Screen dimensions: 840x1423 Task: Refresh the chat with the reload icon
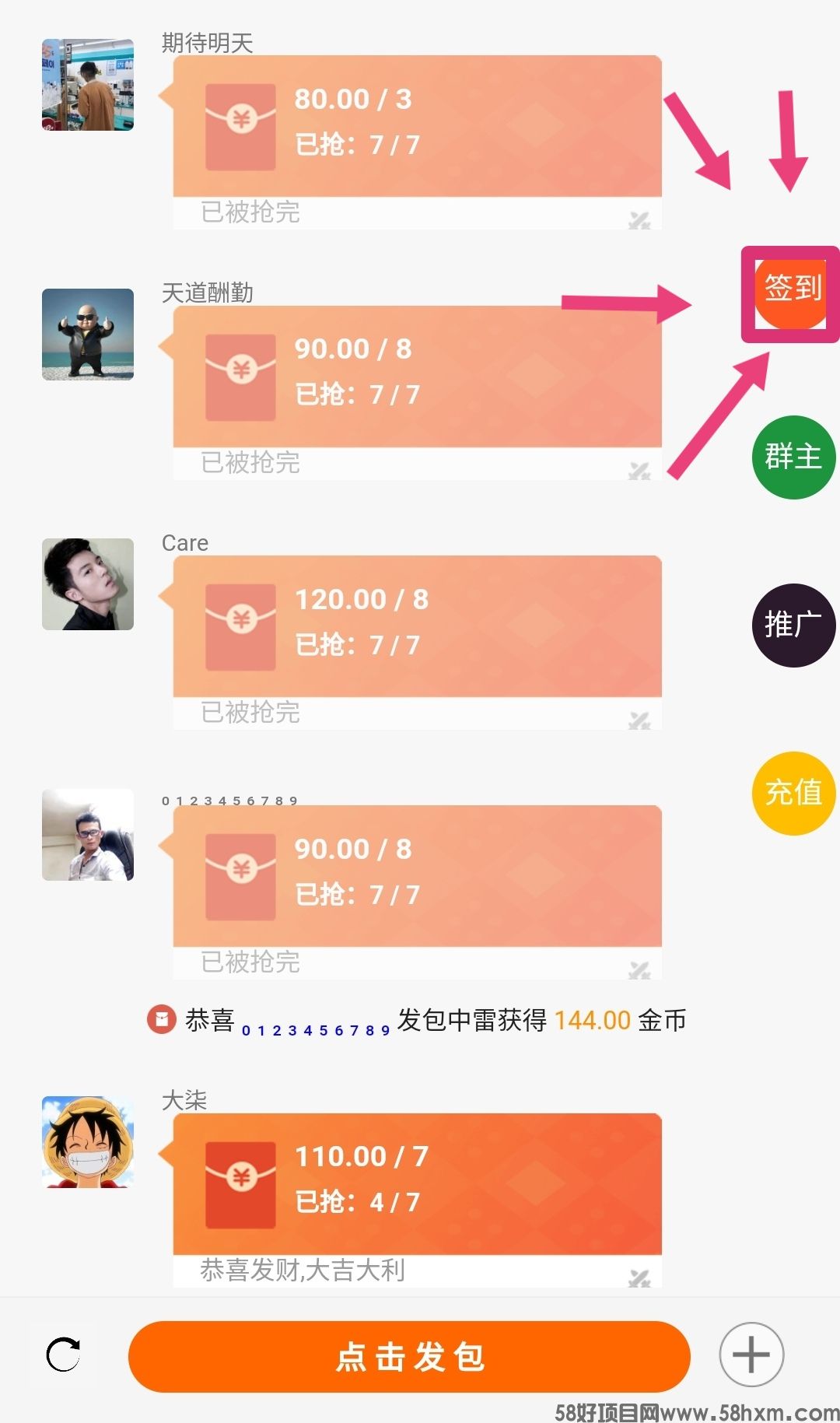[63, 1355]
